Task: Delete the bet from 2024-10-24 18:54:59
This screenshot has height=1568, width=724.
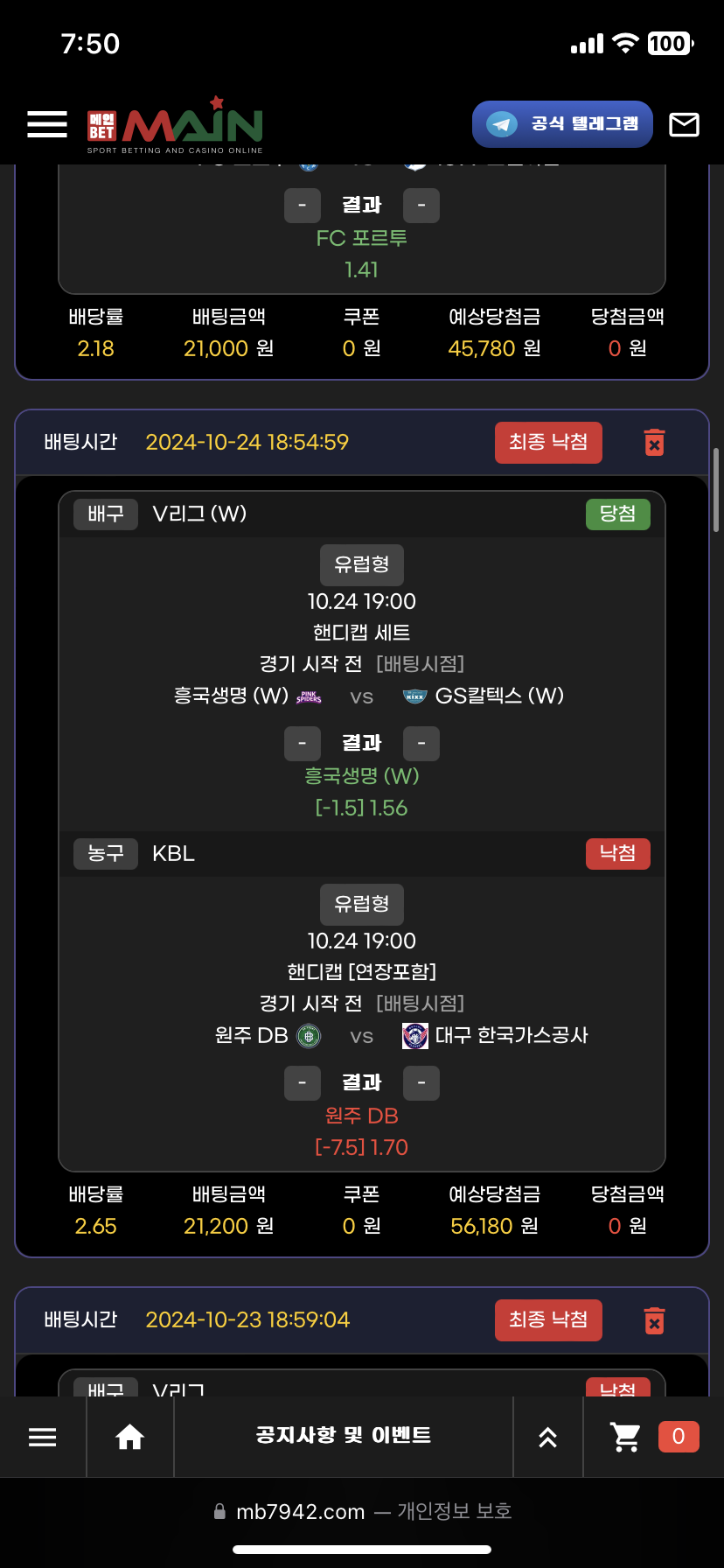Action: click(x=654, y=443)
